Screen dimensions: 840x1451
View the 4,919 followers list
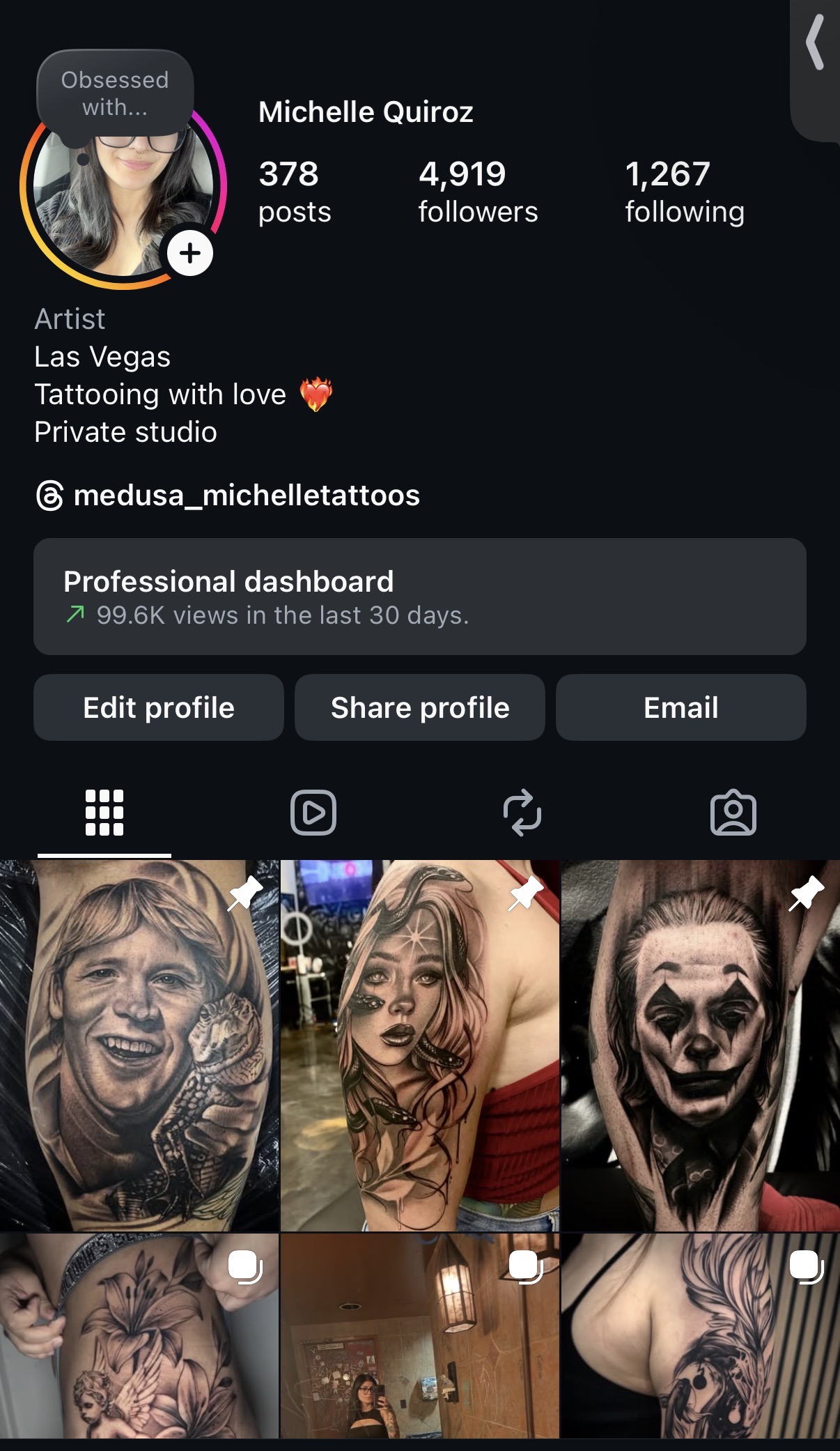coord(478,192)
